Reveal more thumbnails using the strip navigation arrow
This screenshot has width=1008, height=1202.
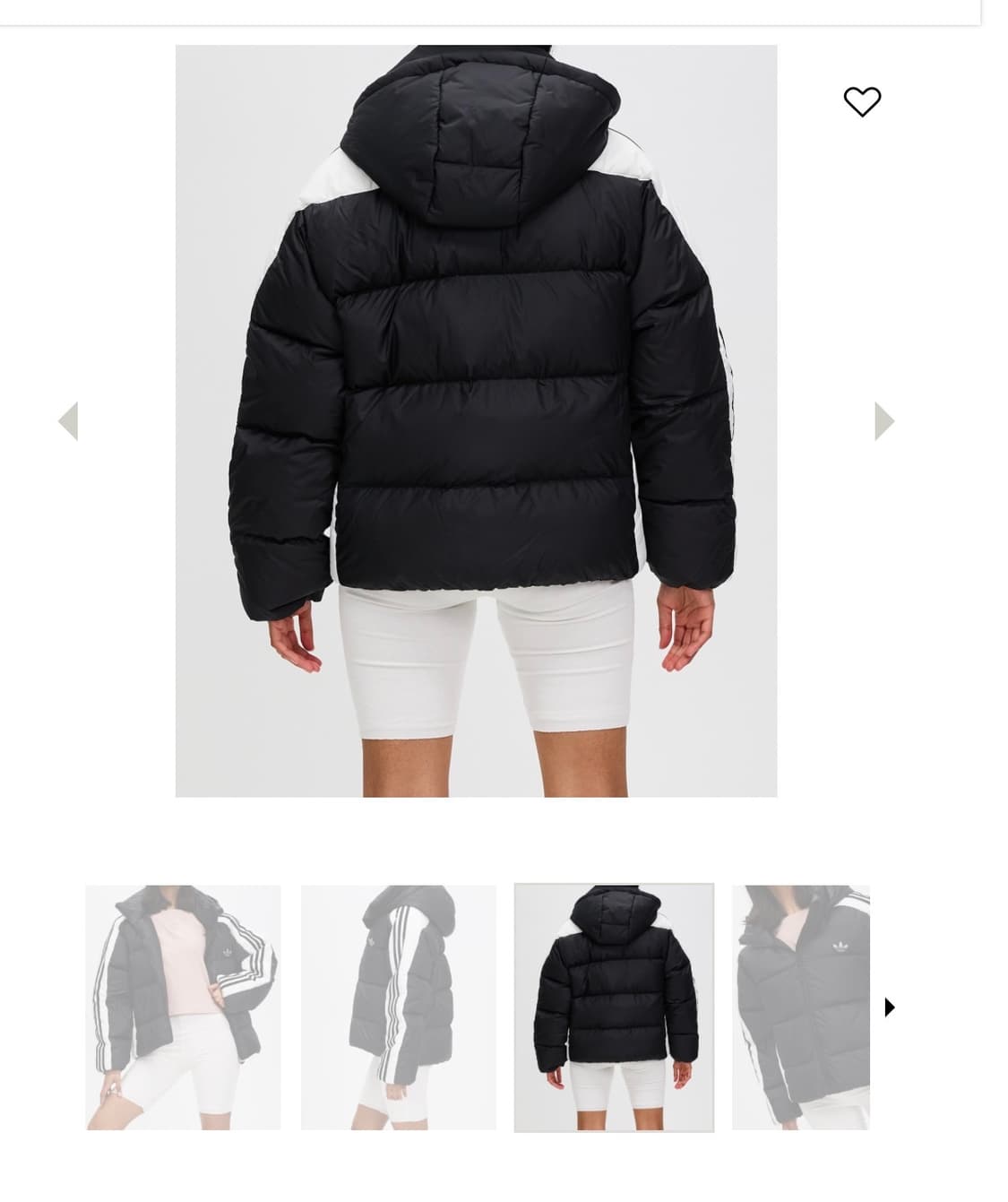(889, 1006)
